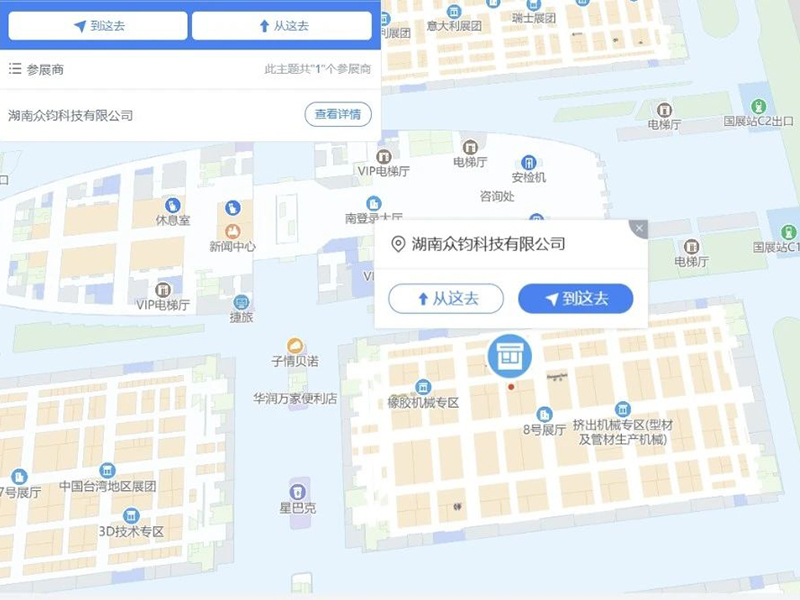Select the 3D技术专区 marker
This screenshot has width=800, height=600.
coord(130,516)
